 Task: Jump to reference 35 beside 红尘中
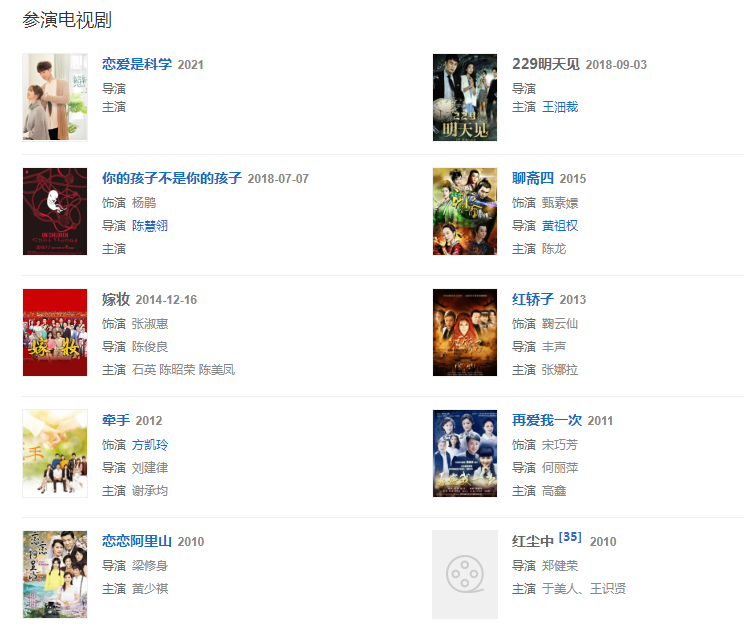point(570,537)
